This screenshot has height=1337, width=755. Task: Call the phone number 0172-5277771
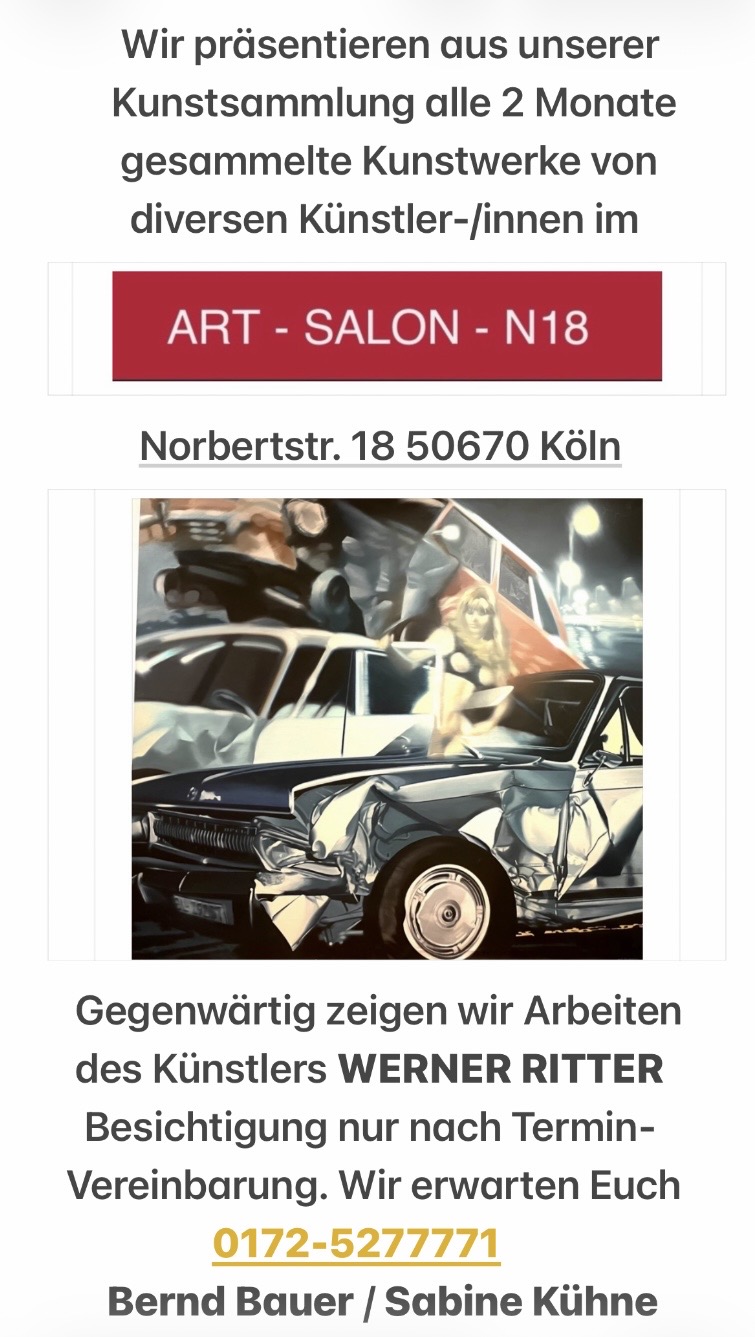356,1245
